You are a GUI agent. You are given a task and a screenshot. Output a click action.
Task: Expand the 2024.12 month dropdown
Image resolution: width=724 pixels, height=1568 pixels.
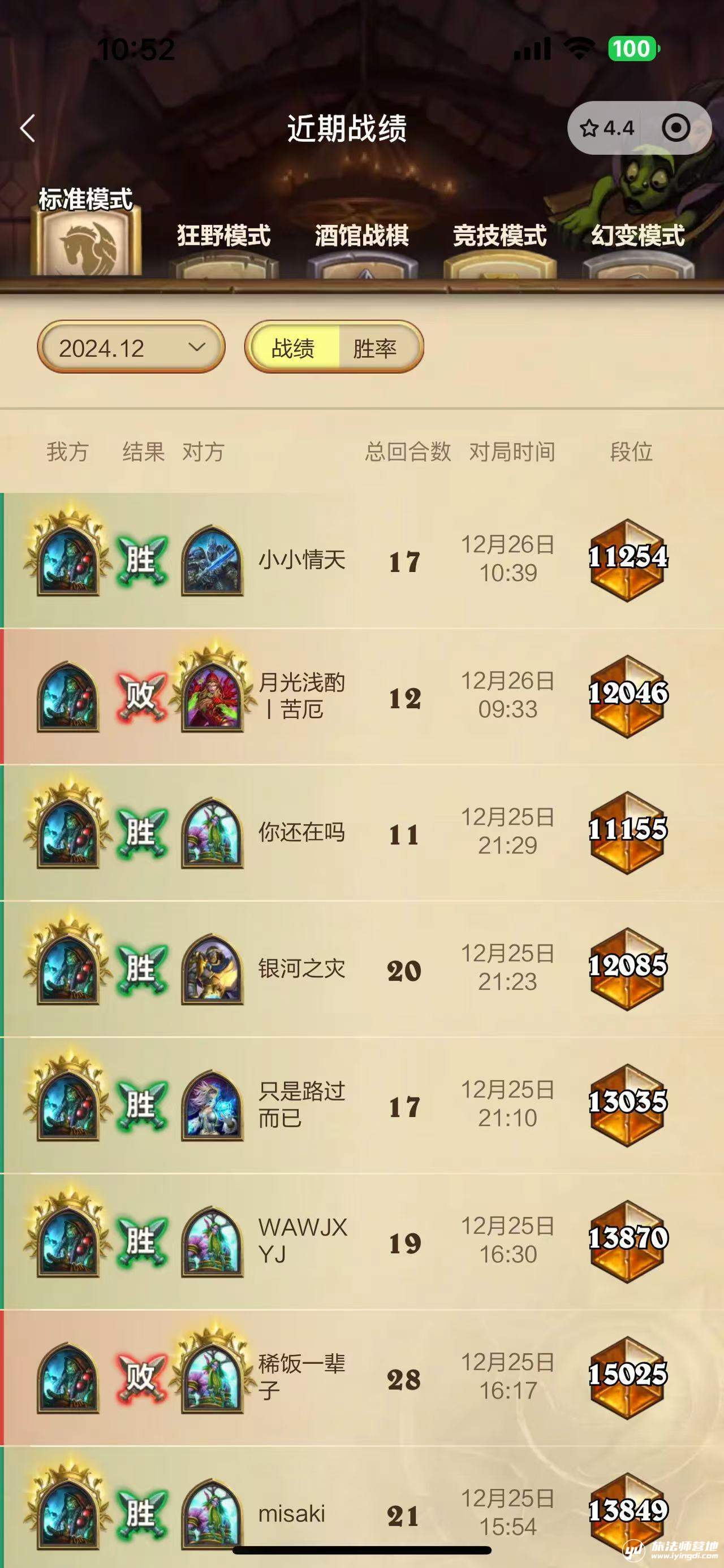131,348
